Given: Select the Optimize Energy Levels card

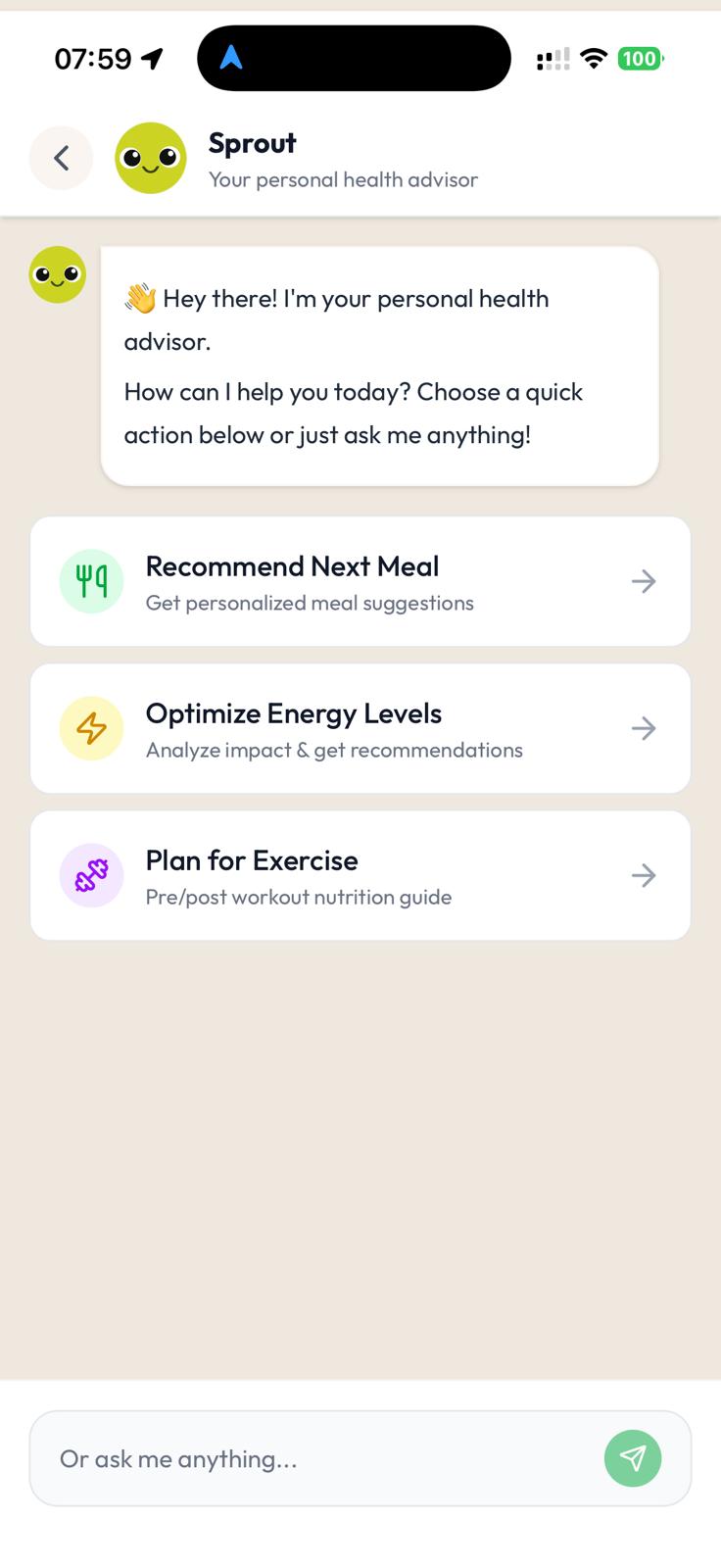Looking at the screenshot, I should point(360,728).
